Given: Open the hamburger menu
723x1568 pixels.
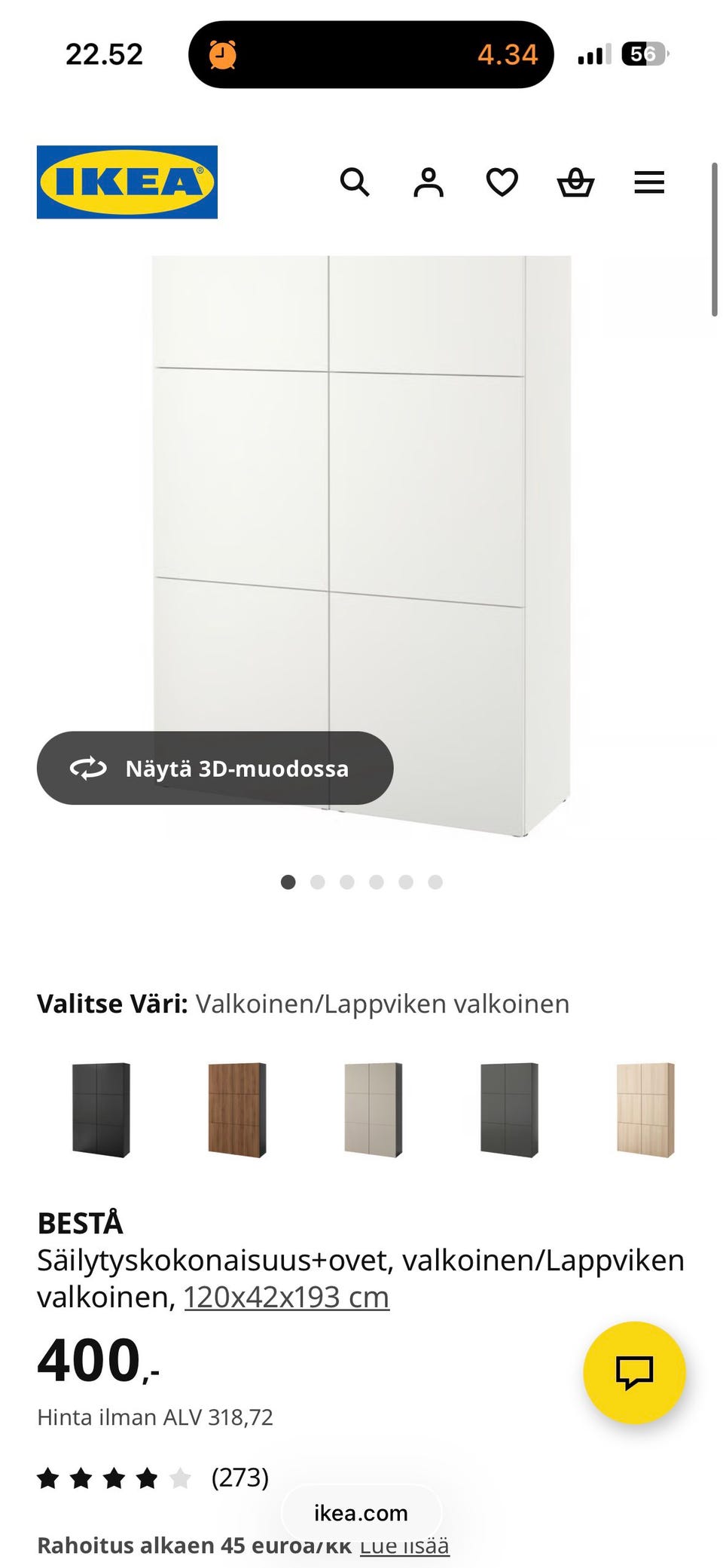Looking at the screenshot, I should pyautogui.click(x=649, y=182).
